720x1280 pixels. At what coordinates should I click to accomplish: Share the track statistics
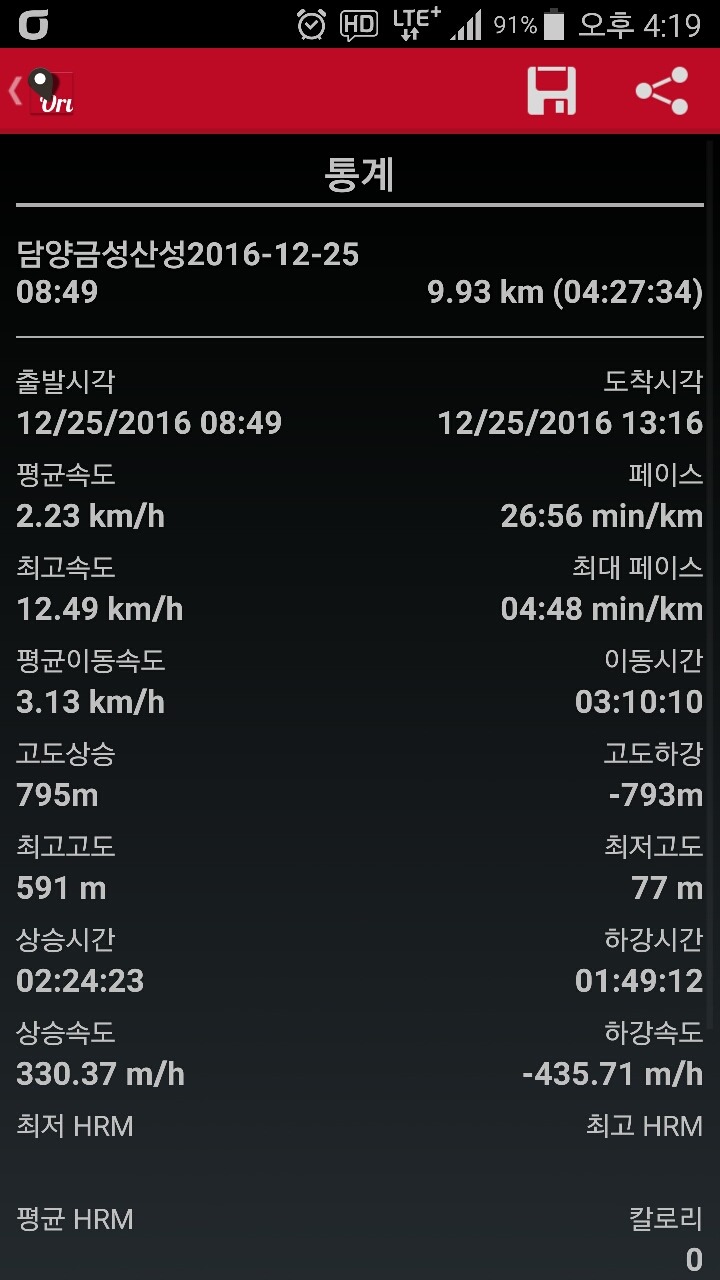click(662, 92)
